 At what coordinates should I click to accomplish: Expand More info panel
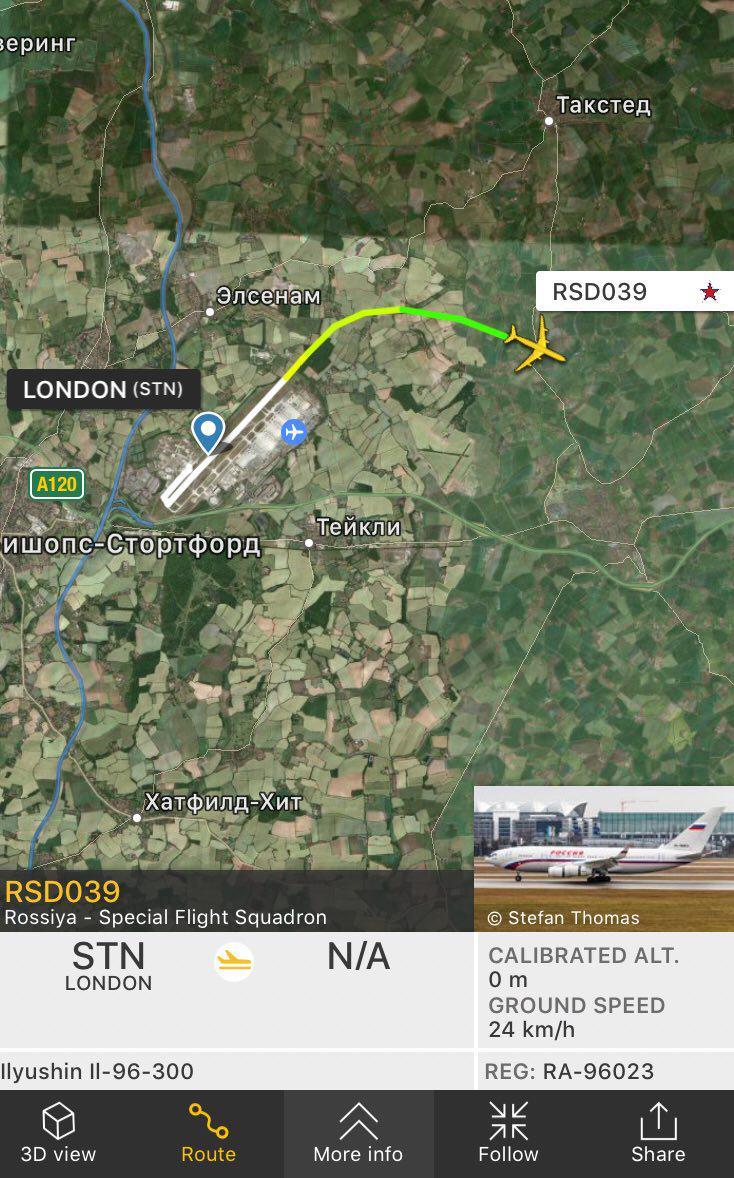[x=358, y=1133]
